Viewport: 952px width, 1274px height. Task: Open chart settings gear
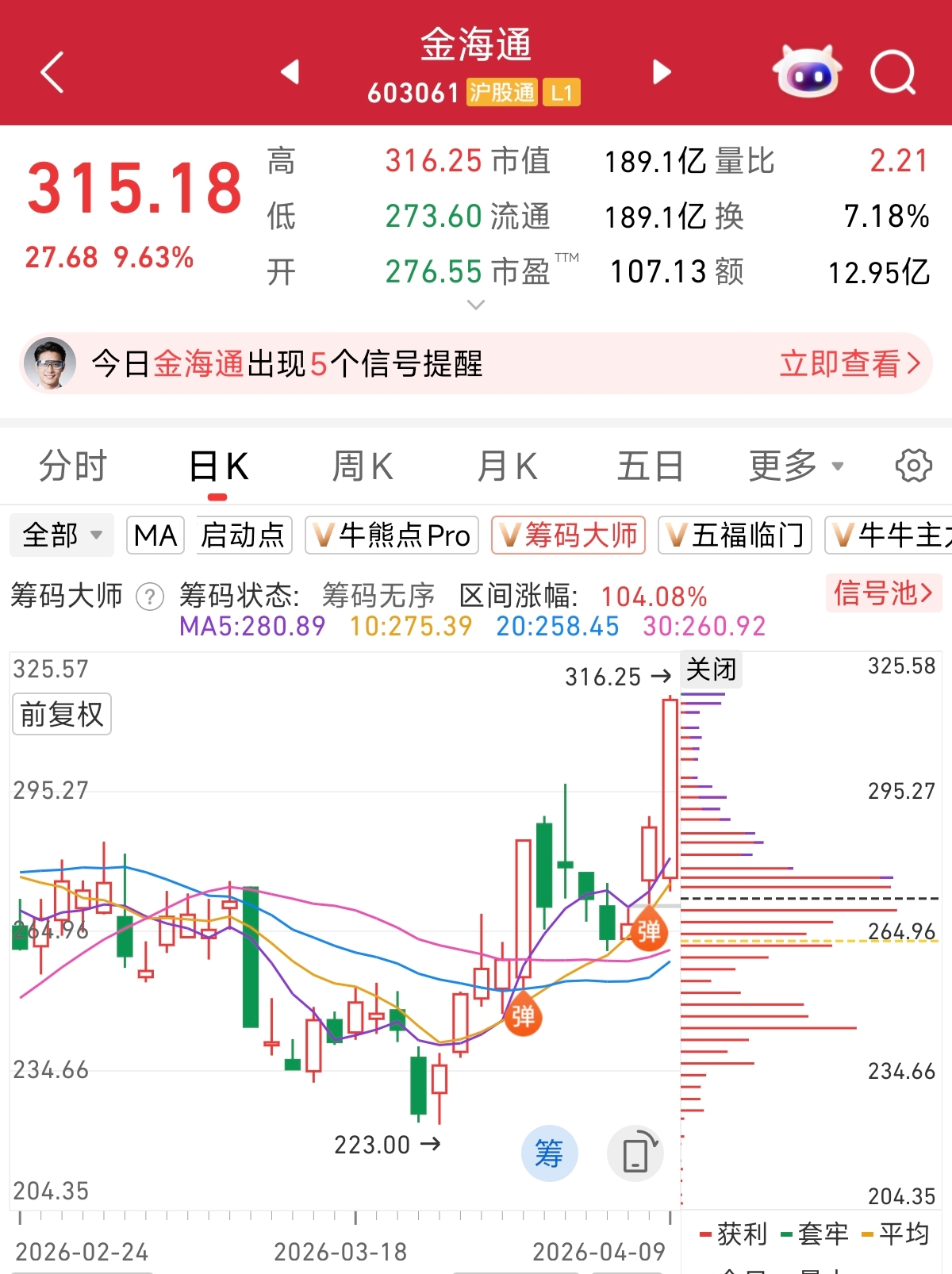click(913, 466)
